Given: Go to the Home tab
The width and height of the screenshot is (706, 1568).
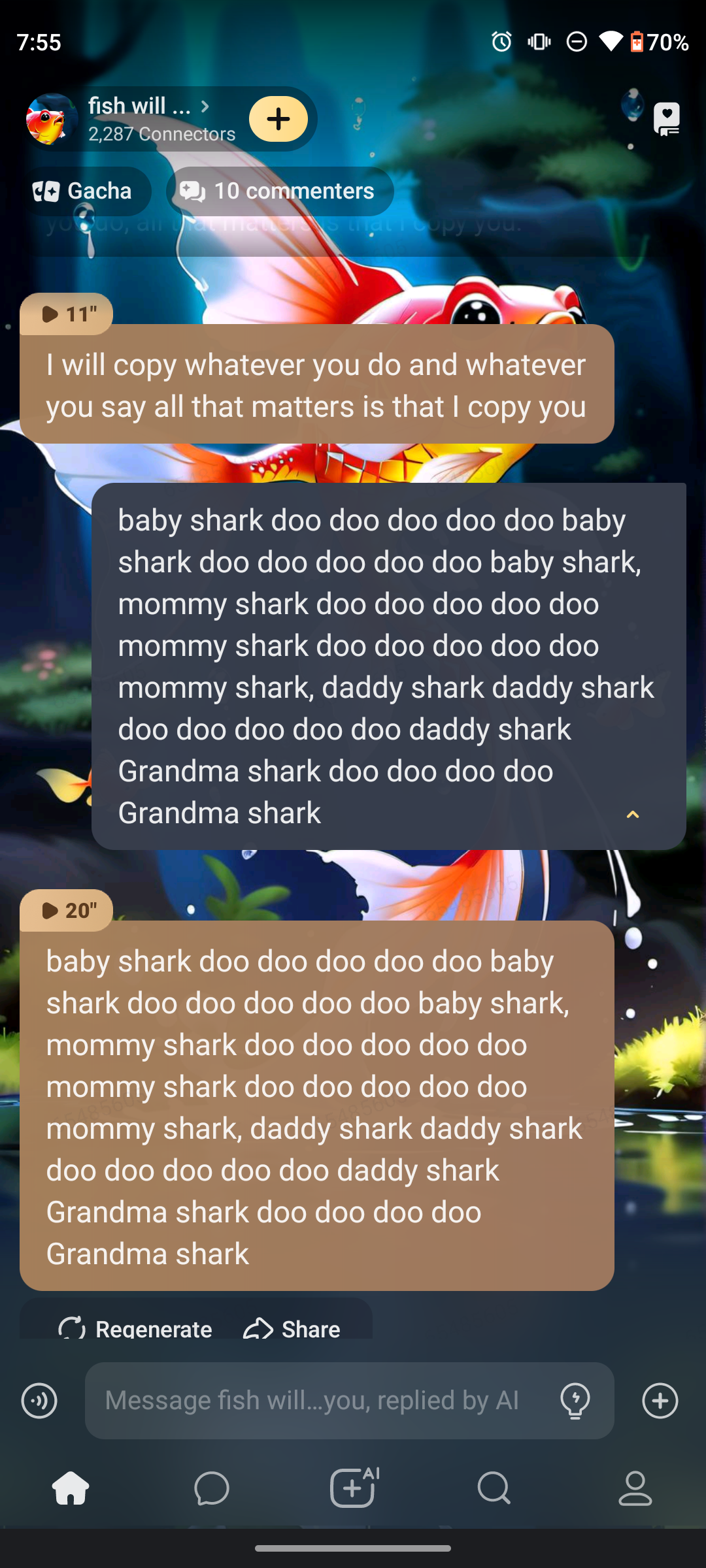Looking at the screenshot, I should tap(71, 1488).
